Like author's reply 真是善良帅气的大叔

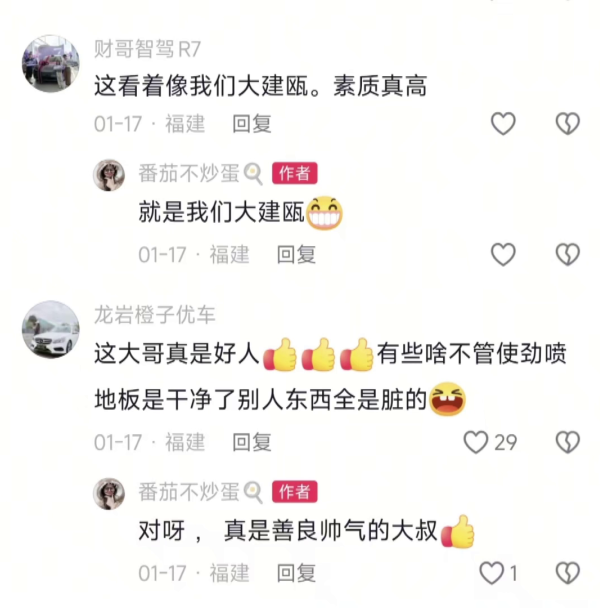(x=492, y=573)
